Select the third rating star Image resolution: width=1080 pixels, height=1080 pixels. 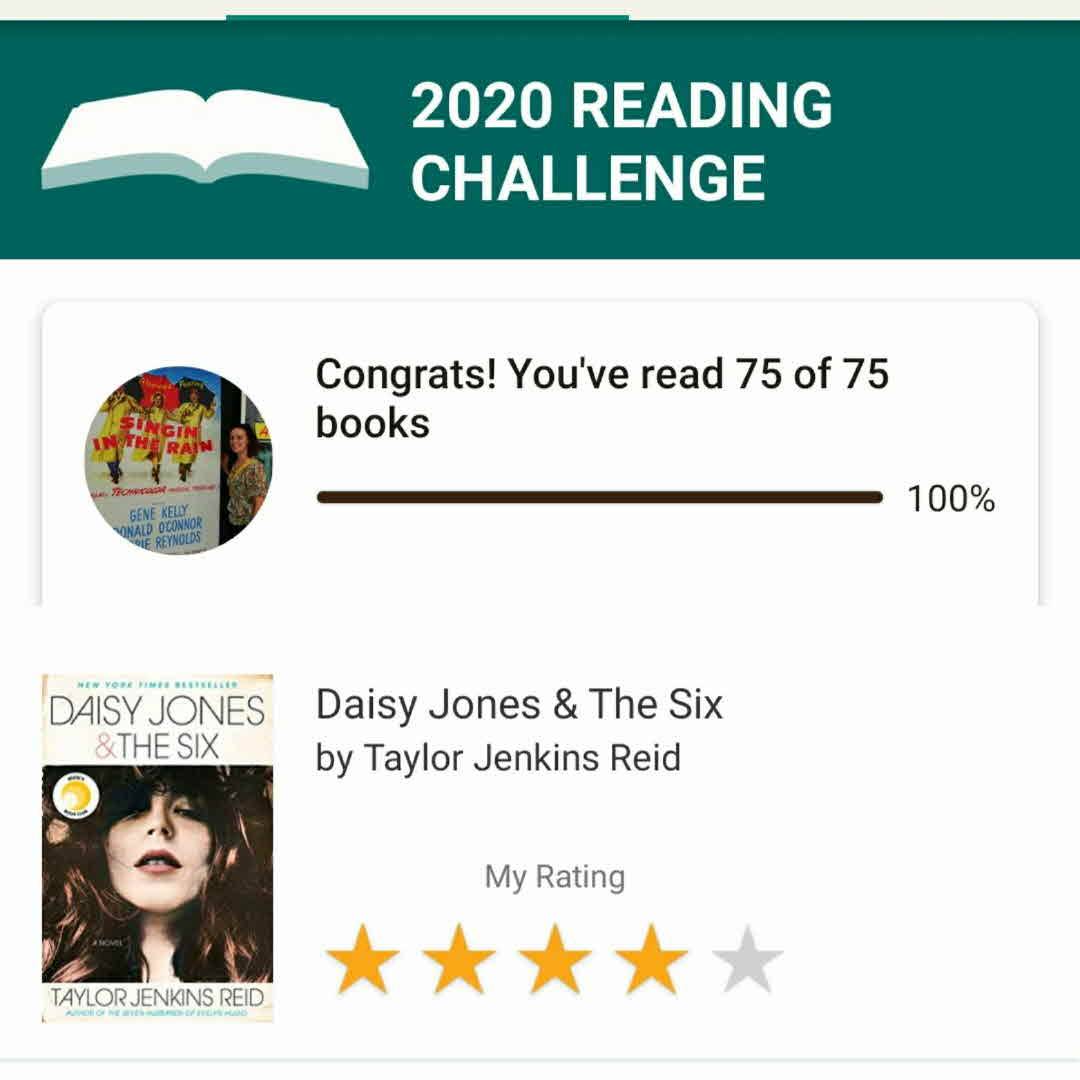click(555, 959)
